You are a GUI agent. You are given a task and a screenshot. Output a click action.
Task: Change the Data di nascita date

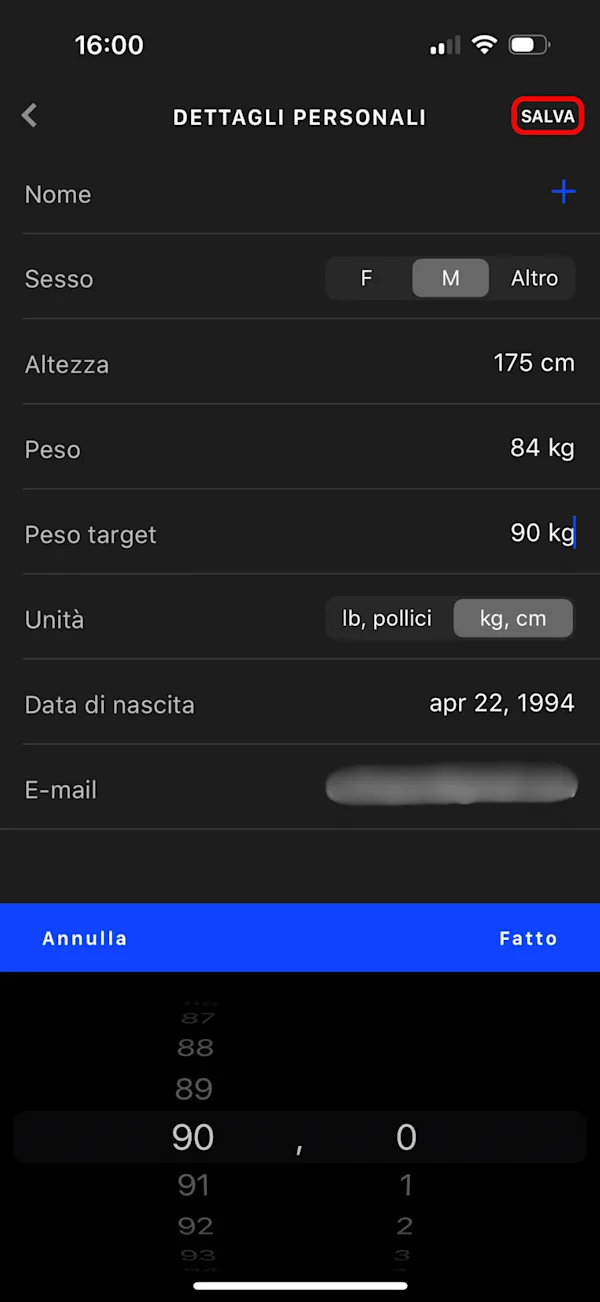502,703
